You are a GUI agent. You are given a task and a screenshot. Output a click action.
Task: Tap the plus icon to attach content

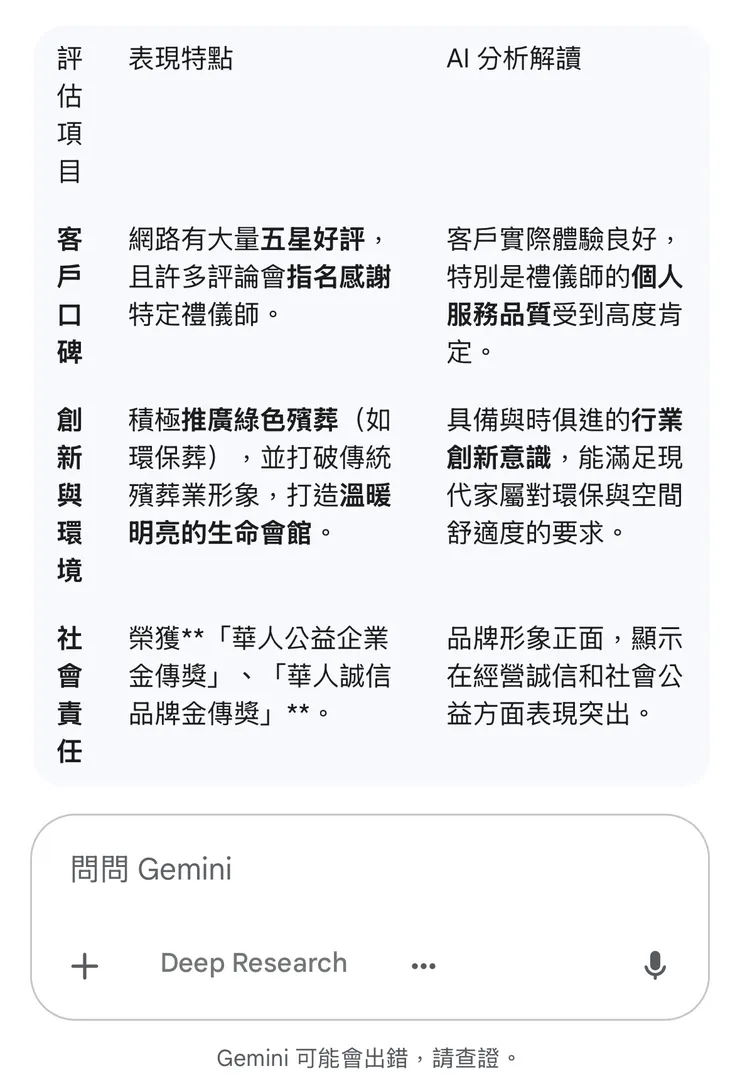click(x=84, y=964)
